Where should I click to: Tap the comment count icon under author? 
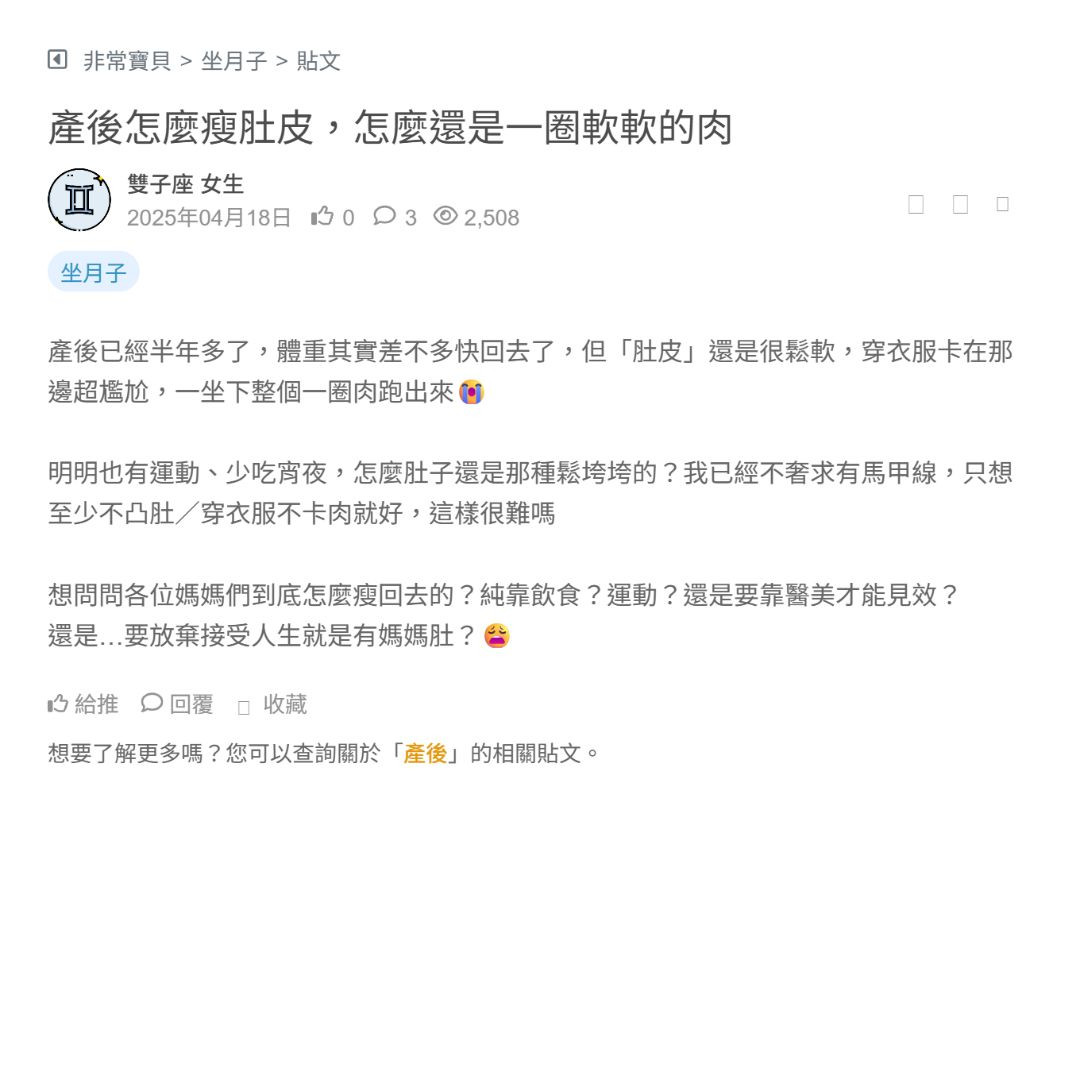(385, 216)
